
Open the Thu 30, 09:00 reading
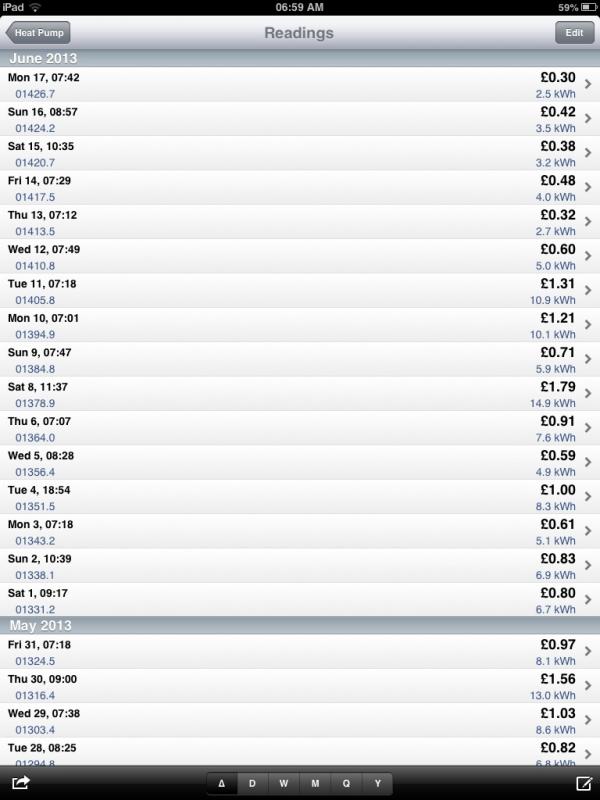tap(300, 686)
